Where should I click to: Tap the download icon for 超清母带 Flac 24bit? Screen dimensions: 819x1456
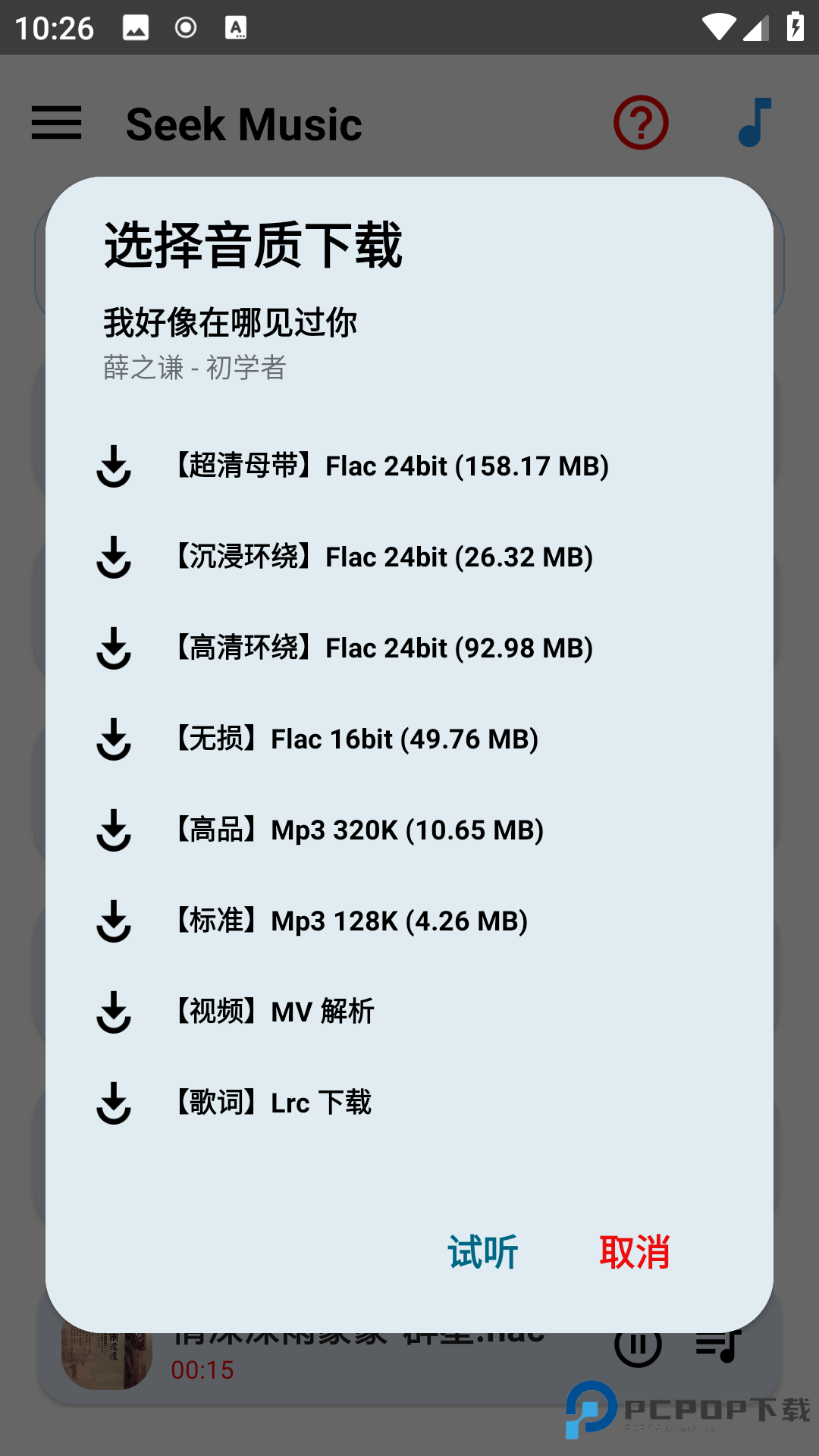tap(115, 467)
